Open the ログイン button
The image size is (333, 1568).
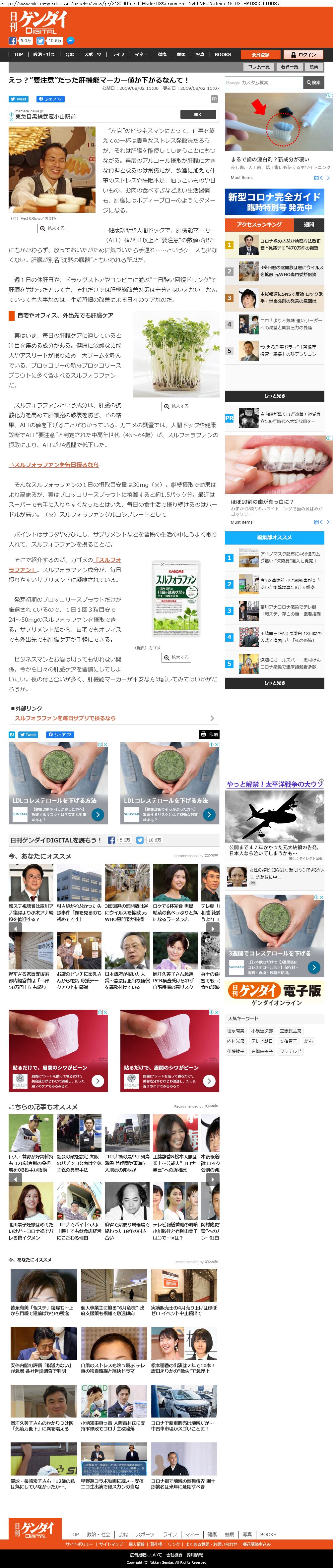tap(304, 55)
